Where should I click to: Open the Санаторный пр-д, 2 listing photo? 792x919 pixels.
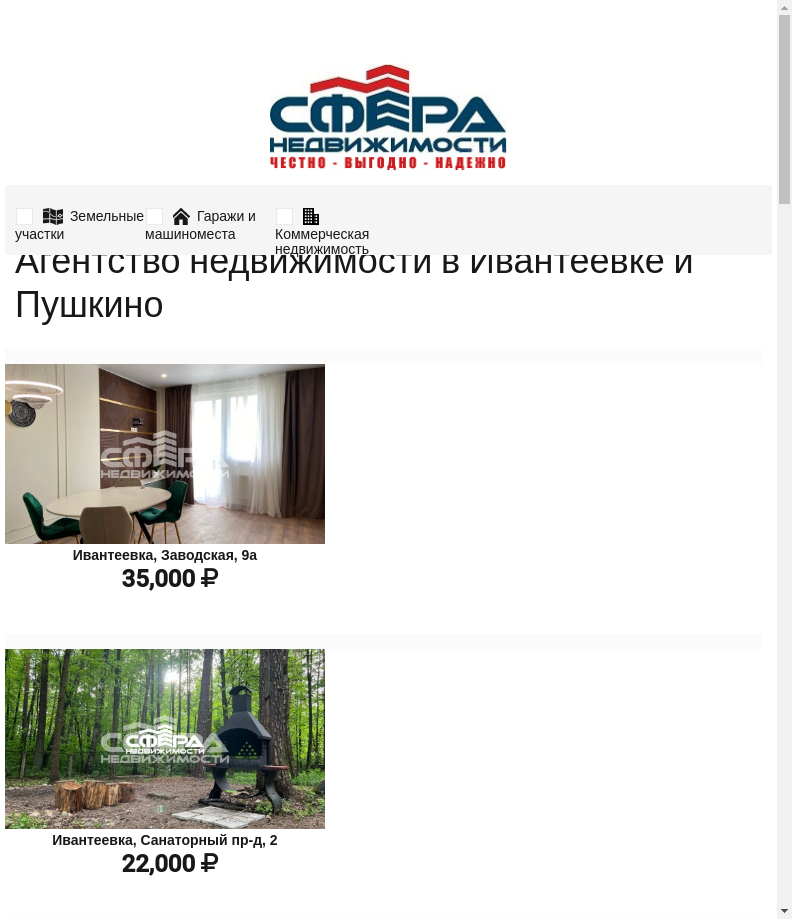pyautogui.click(x=165, y=739)
